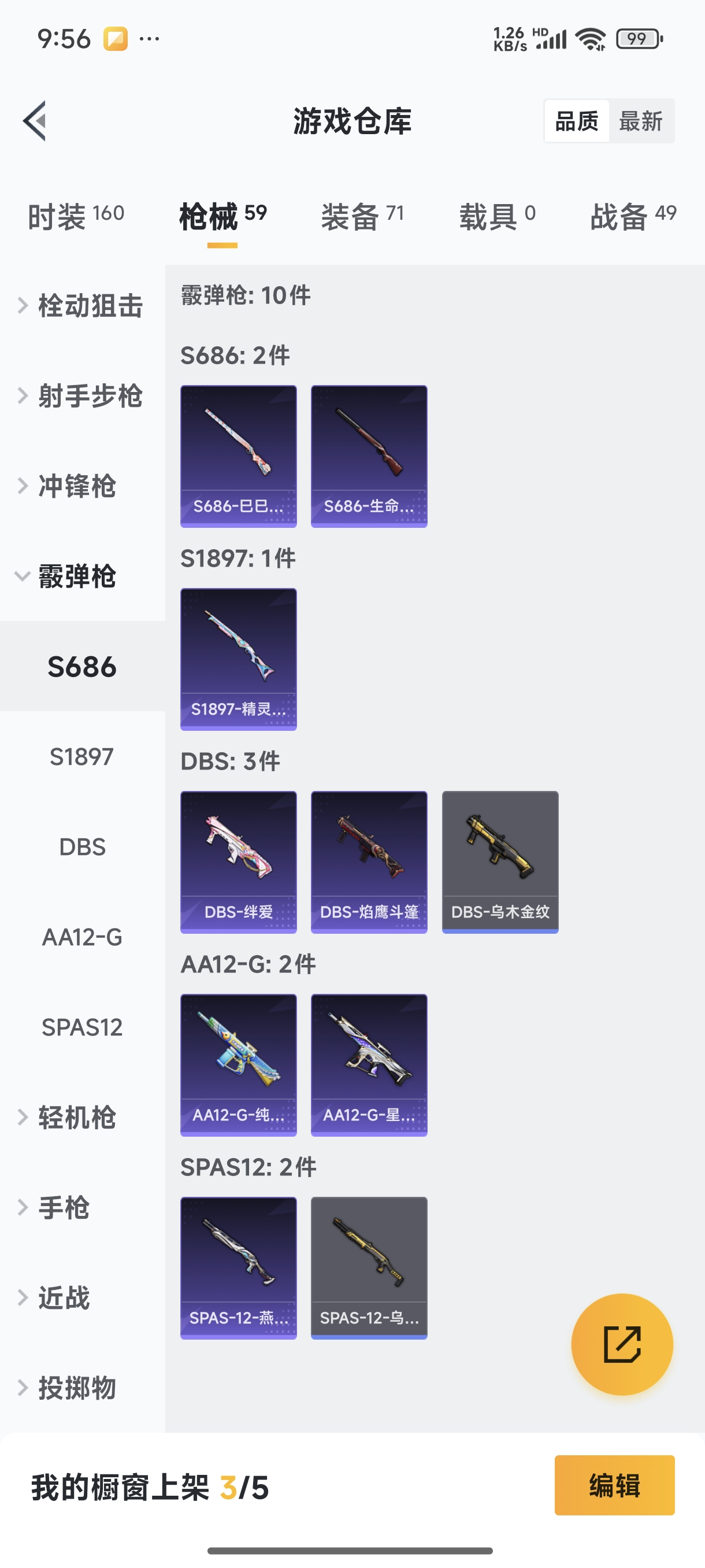Viewport: 705px width, 1568px height.
Task: Select S1897 in the side list
Action: (x=82, y=757)
